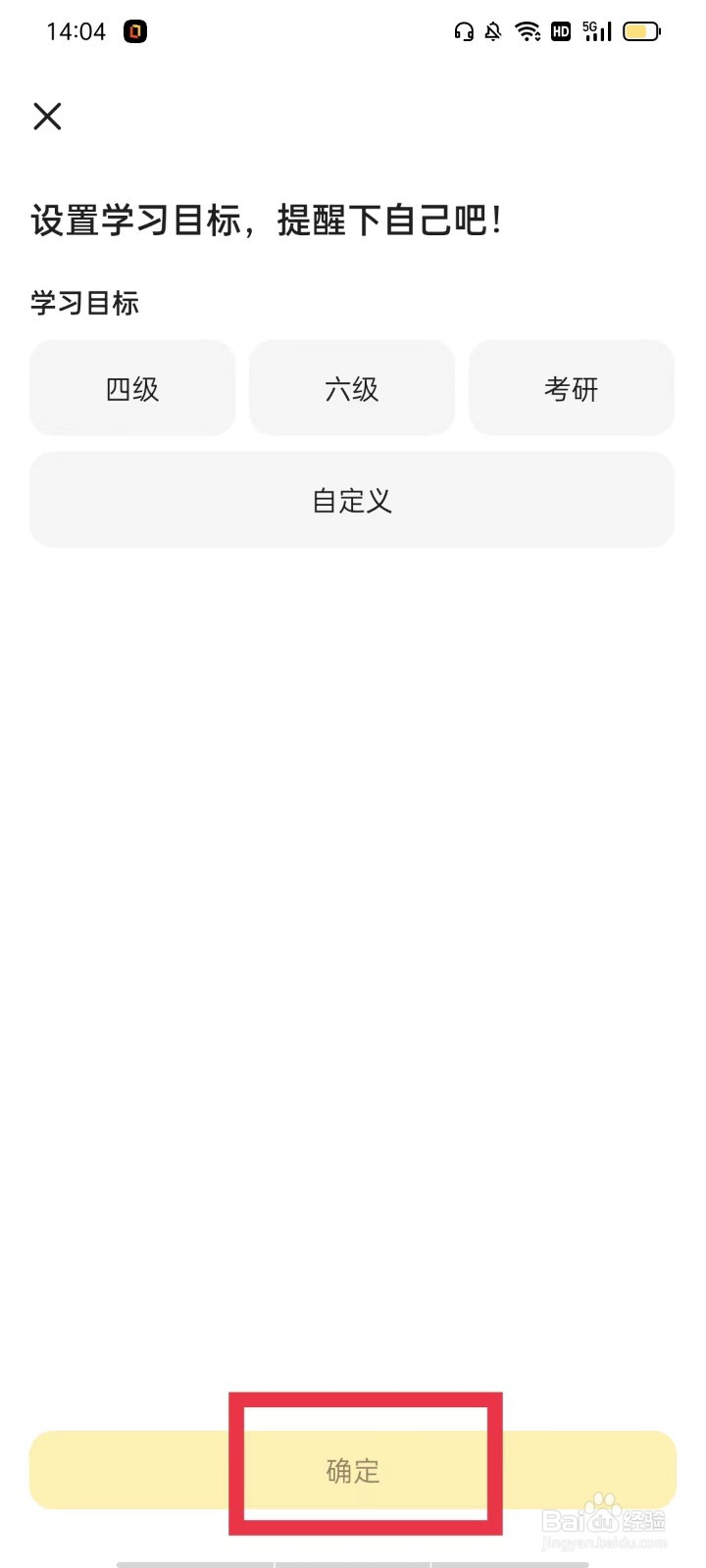Tap the Wi-Fi icon in status bar

(529, 31)
